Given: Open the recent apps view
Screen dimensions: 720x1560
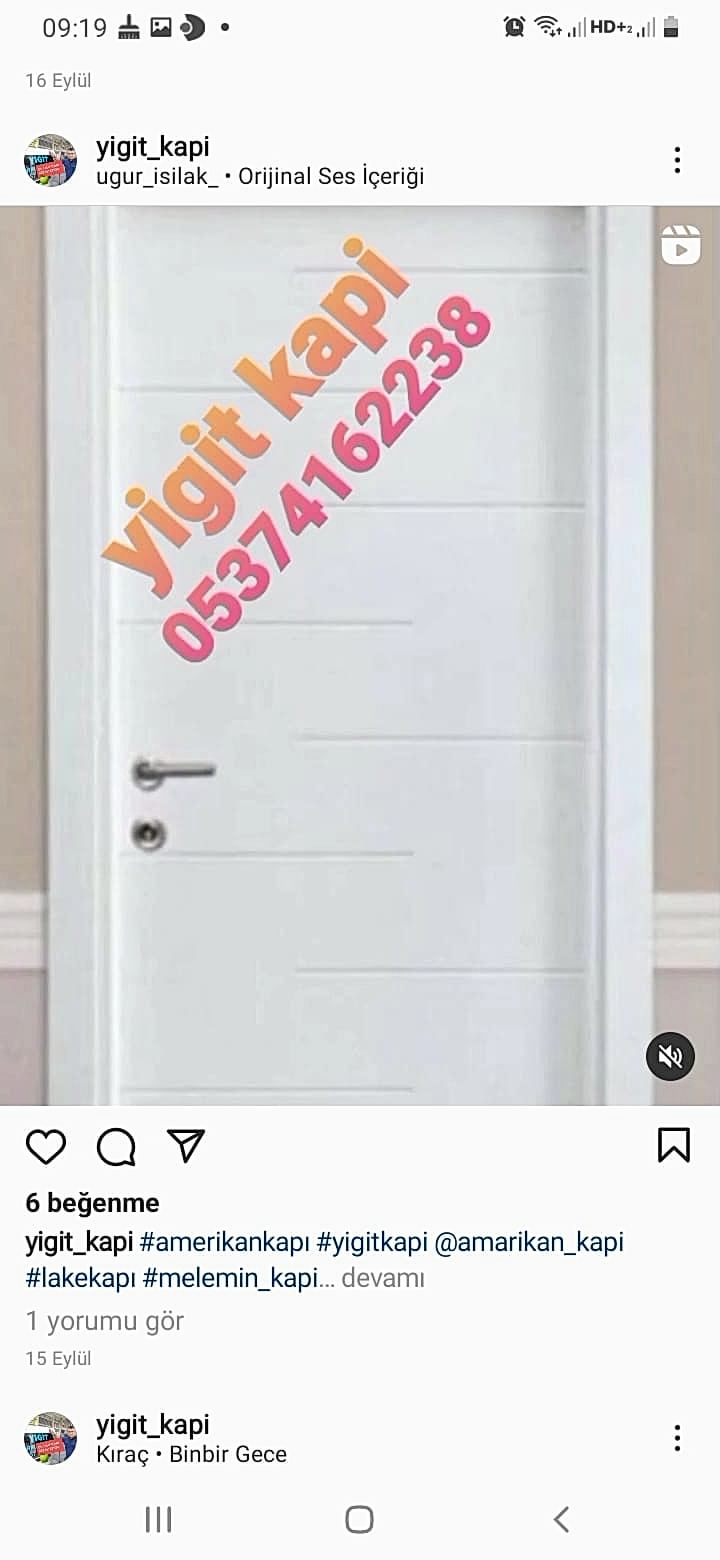Looking at the screenshot, I should (x=158, y=1520).
